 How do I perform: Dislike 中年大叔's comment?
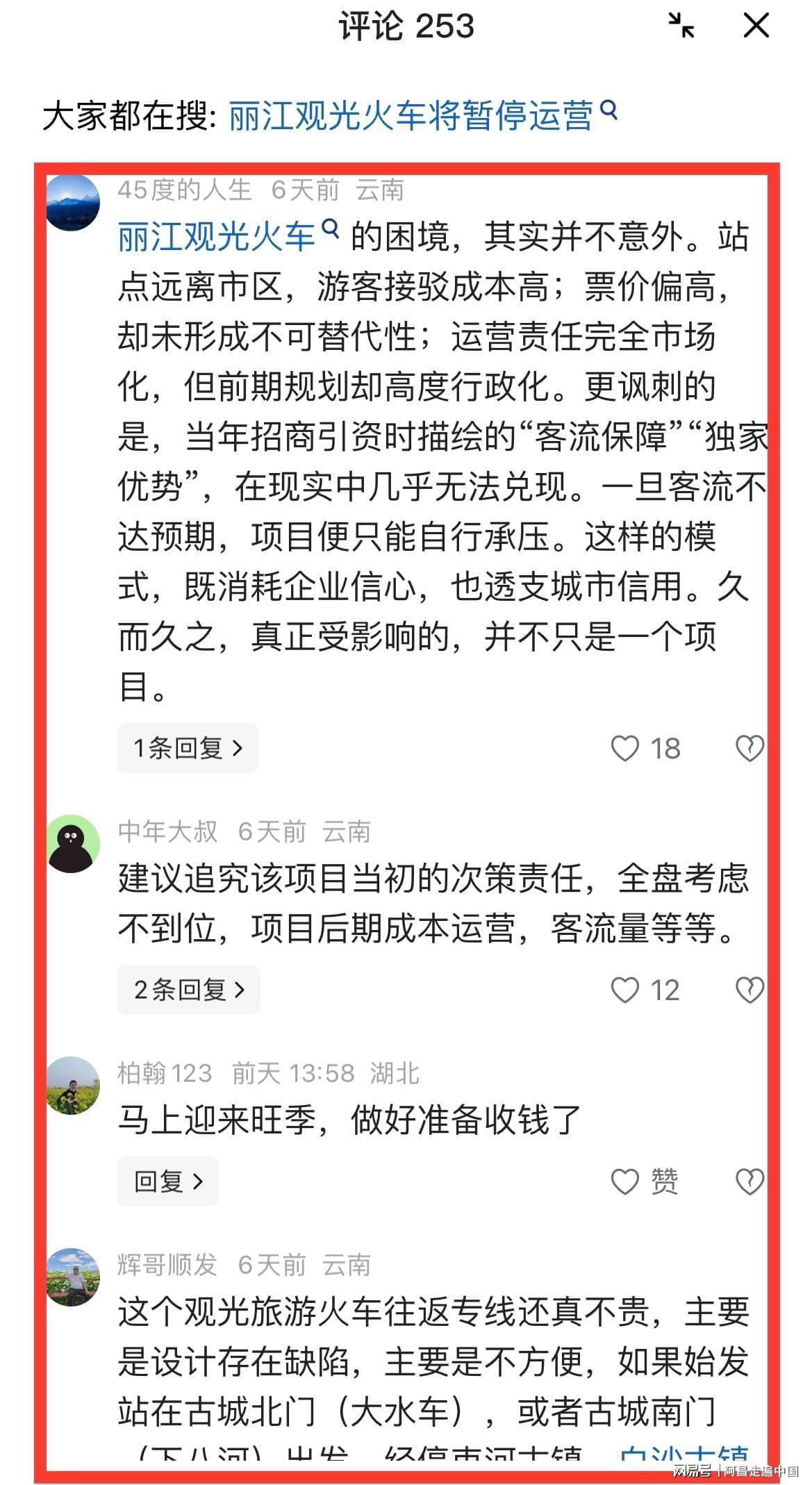[749, 990]
